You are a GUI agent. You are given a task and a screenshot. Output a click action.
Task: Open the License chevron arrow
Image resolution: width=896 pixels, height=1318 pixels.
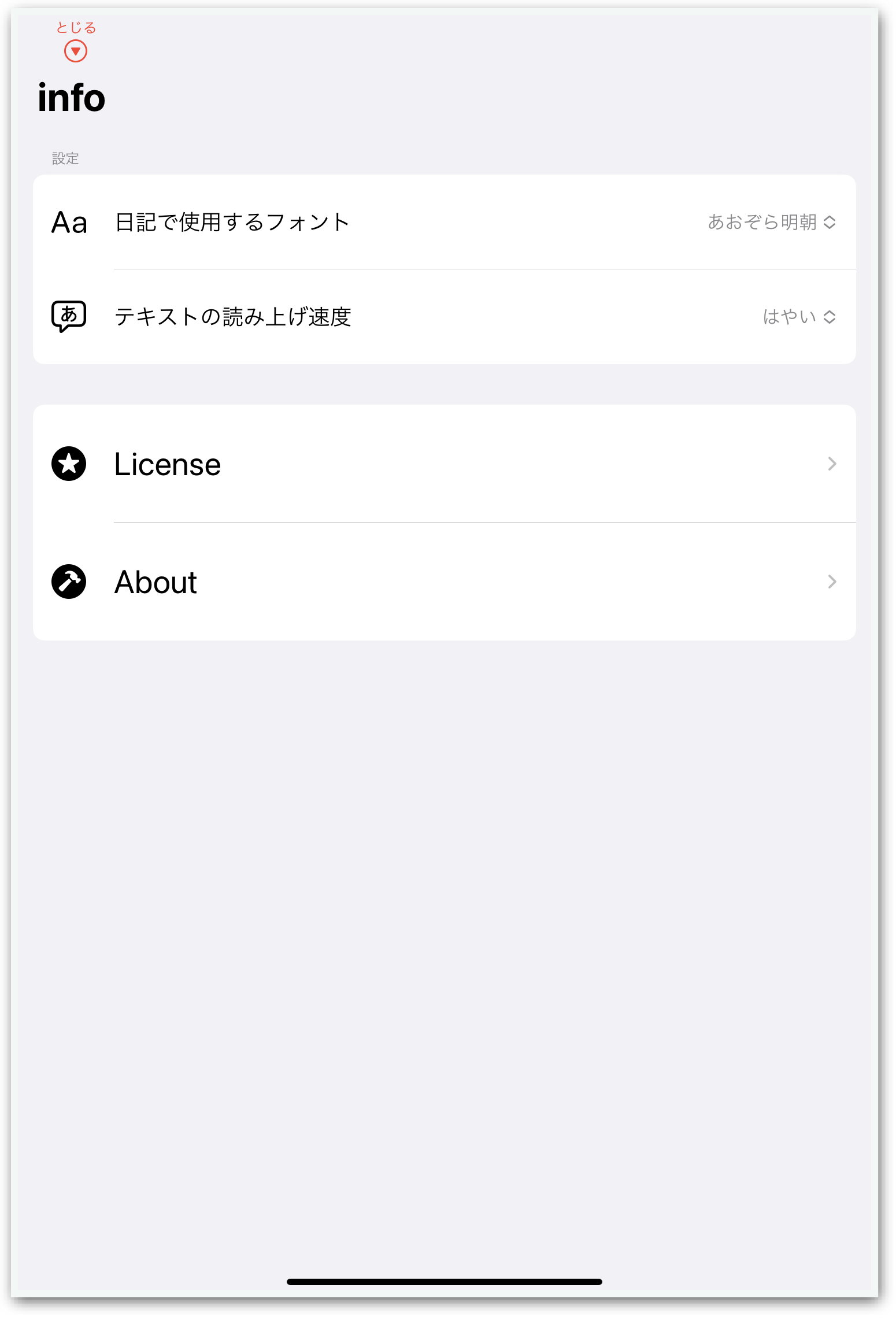coord(831,464)
